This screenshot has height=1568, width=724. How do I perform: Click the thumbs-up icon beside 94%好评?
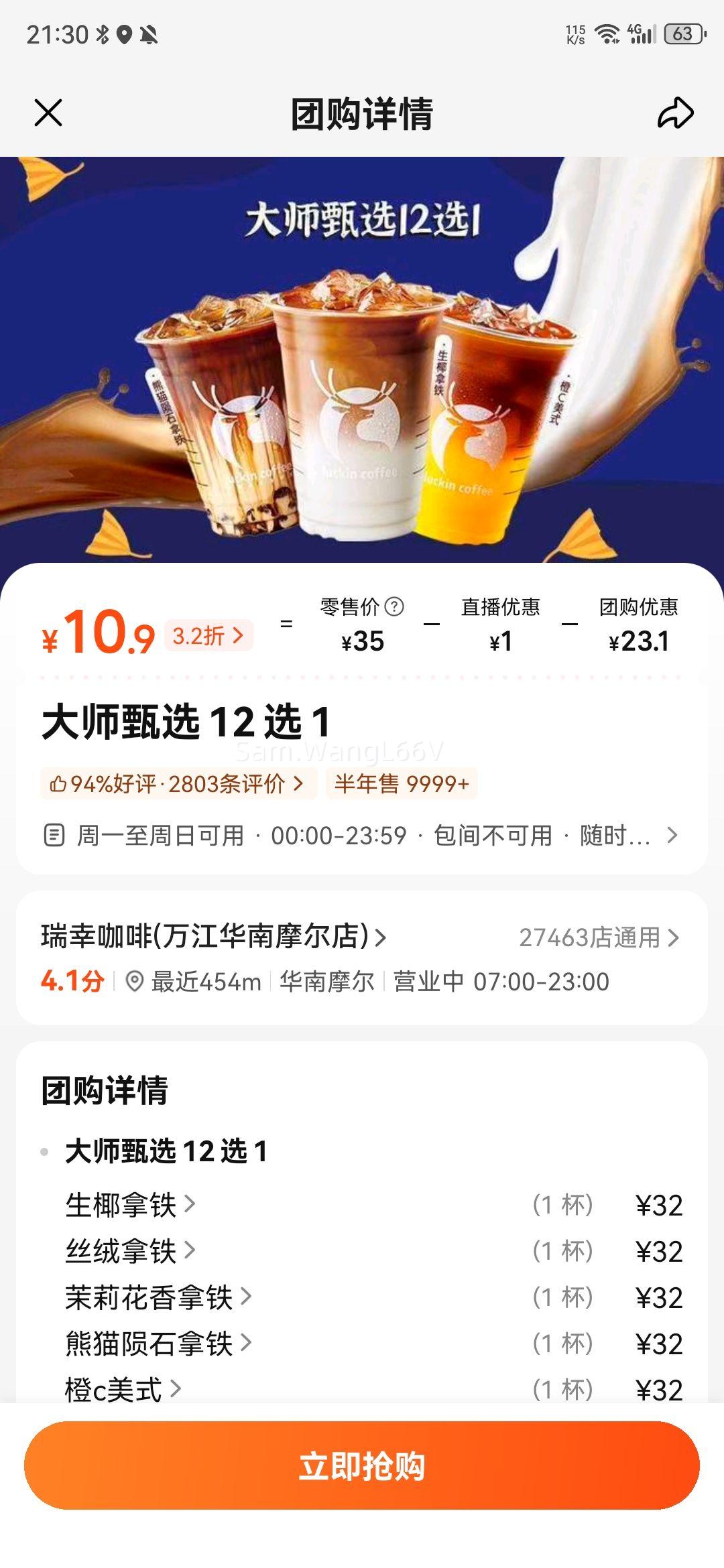point(58,781)
